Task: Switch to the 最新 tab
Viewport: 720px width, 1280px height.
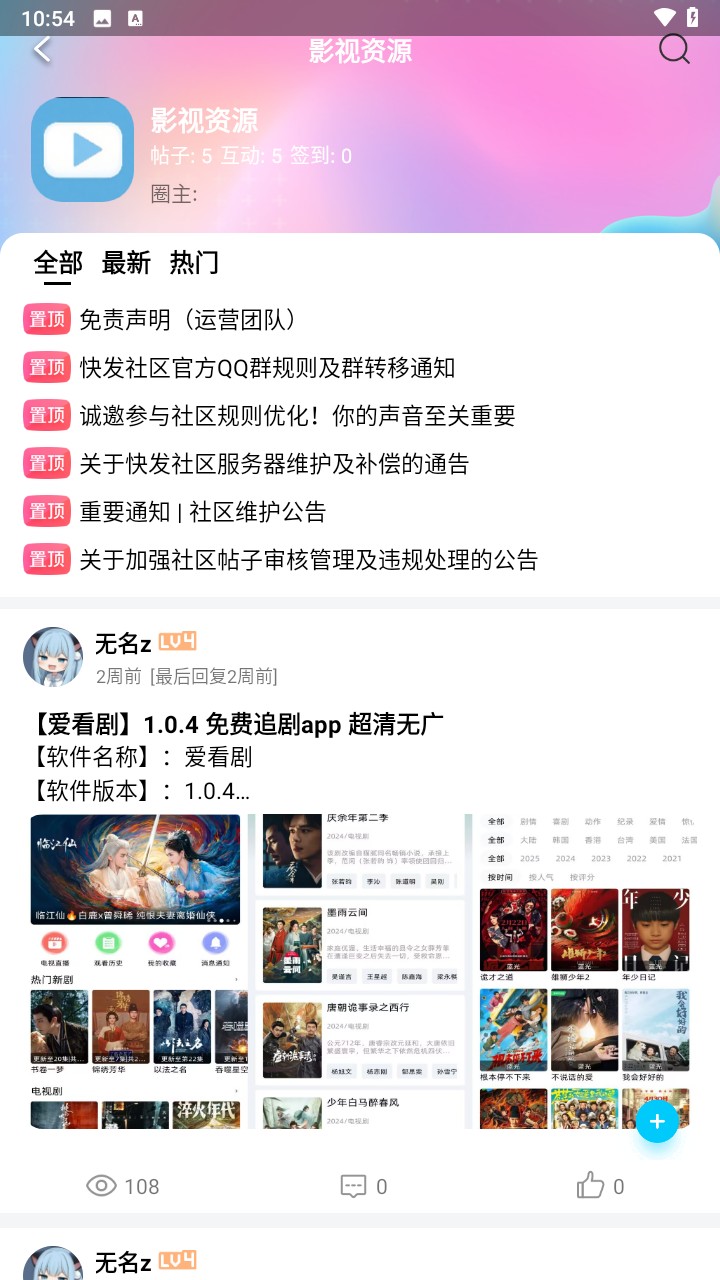Action: pos(126,263)
